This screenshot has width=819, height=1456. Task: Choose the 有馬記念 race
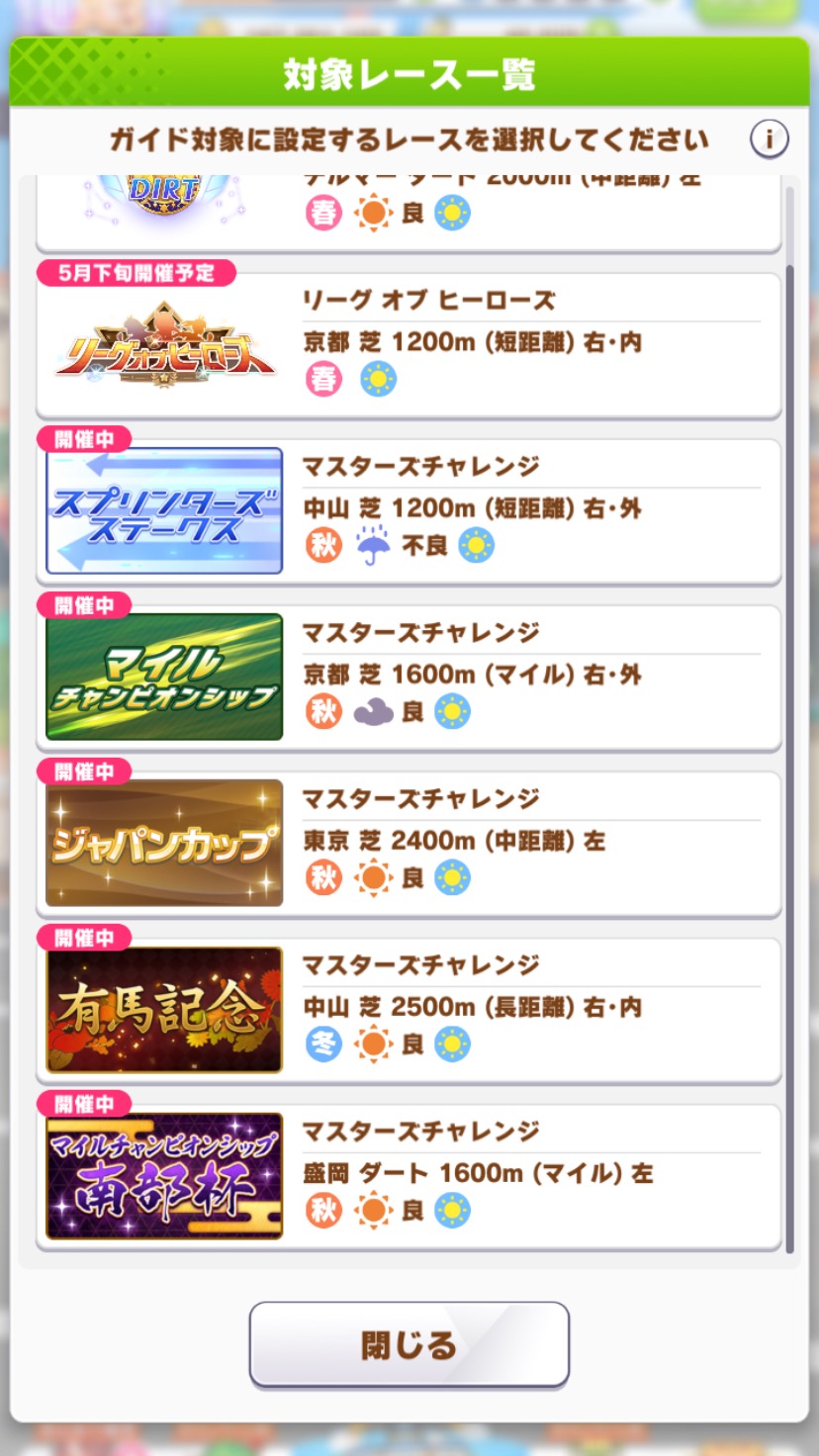click(x=409, y=1009)
